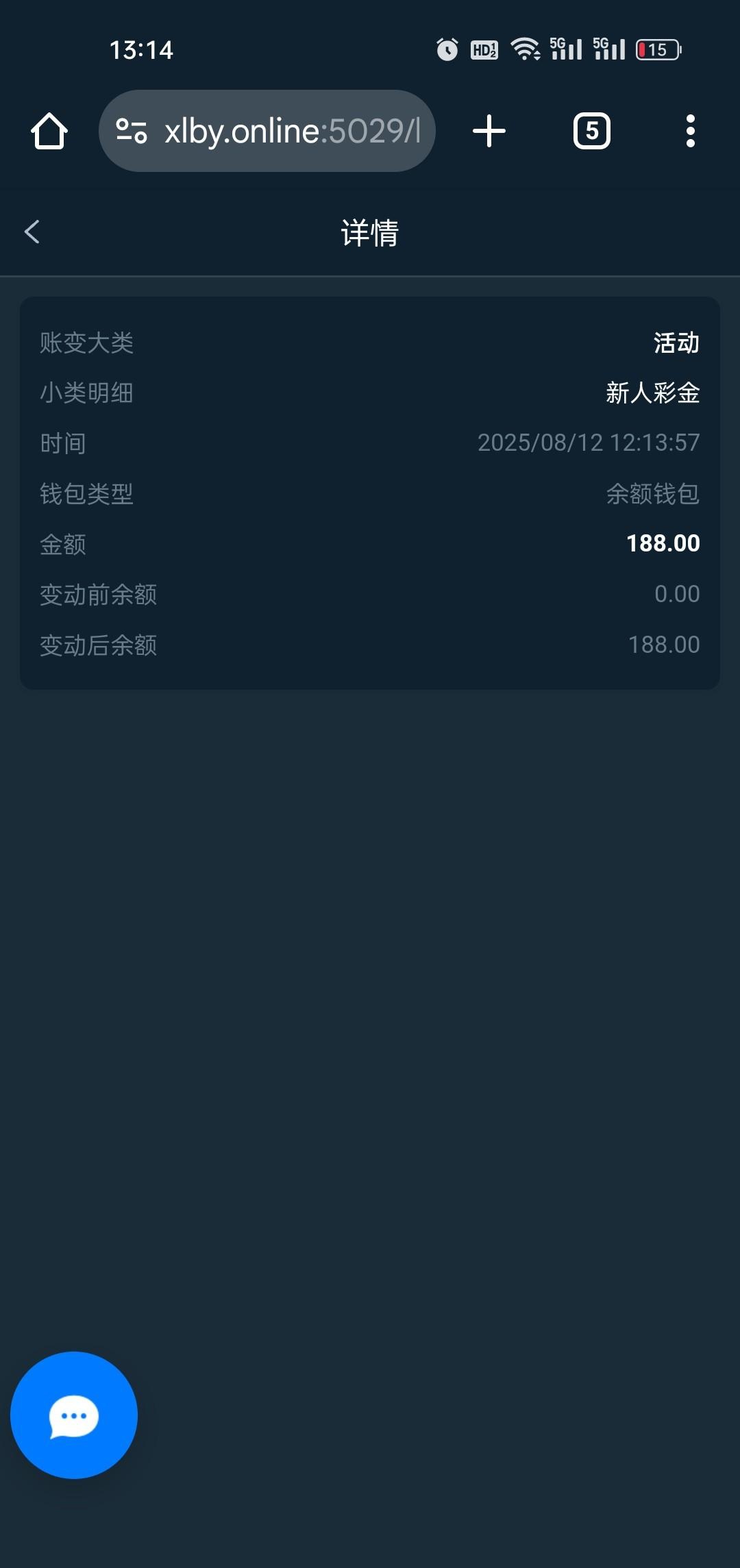Viewport: 740px width, 1568px height.
Task: Open the blue chat support bubble
Action: [x=74, y=1415]
